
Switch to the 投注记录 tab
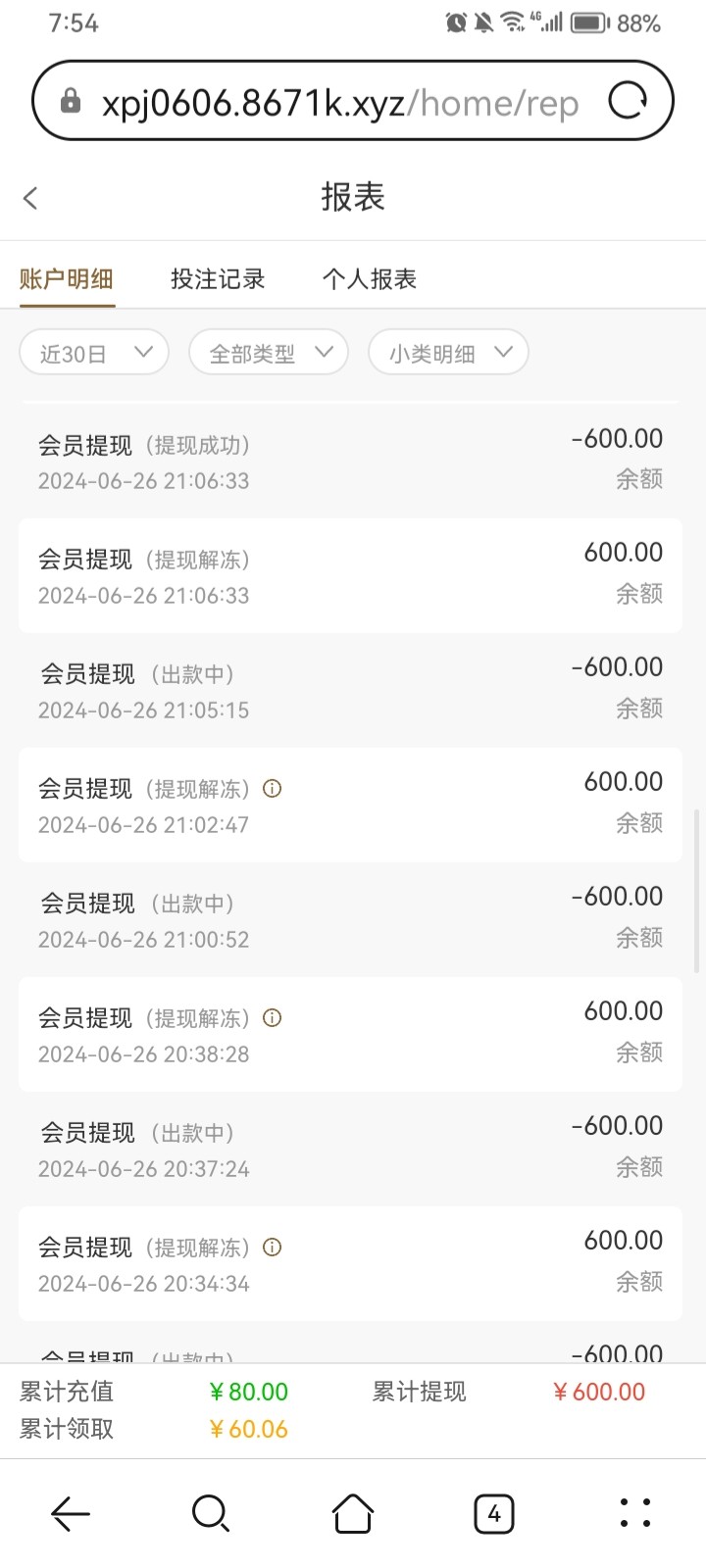pyautogui.click(x=217, y=278)
